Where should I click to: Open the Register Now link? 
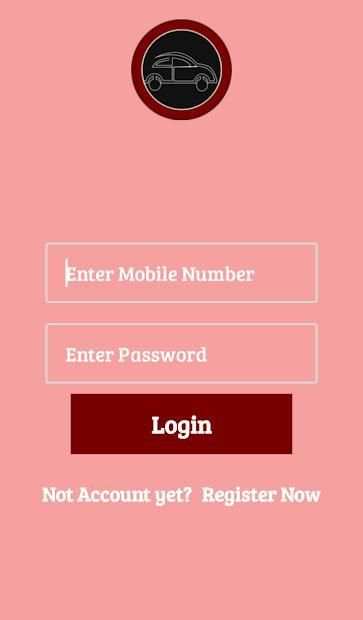[261, 495]
